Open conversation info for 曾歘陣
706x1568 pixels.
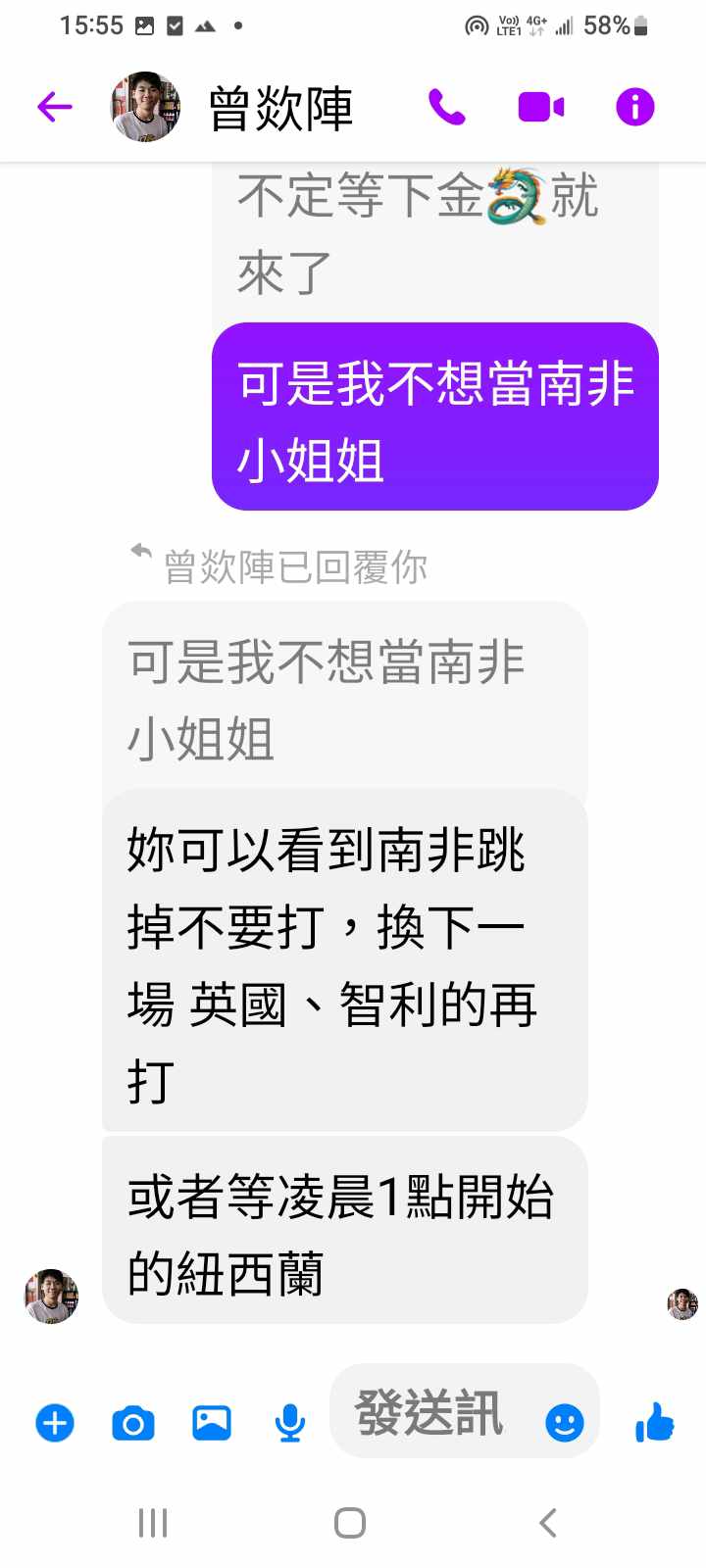point(634,107)
